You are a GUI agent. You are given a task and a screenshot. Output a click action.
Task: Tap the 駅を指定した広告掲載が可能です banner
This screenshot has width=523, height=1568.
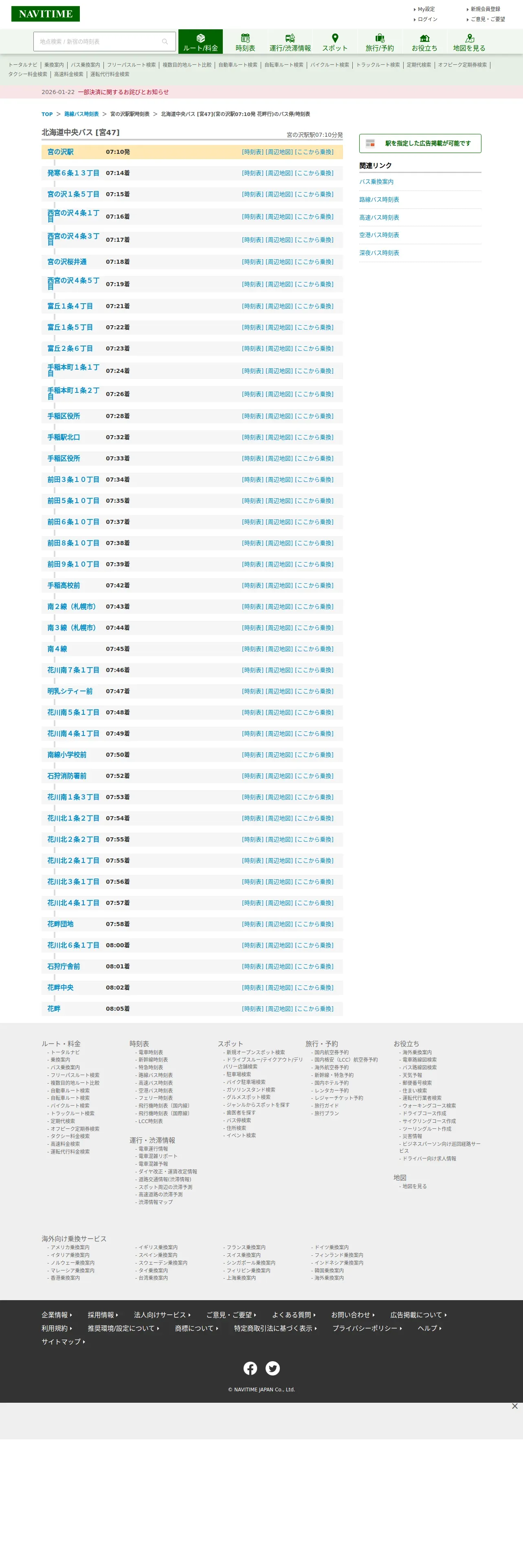[420, 143]
